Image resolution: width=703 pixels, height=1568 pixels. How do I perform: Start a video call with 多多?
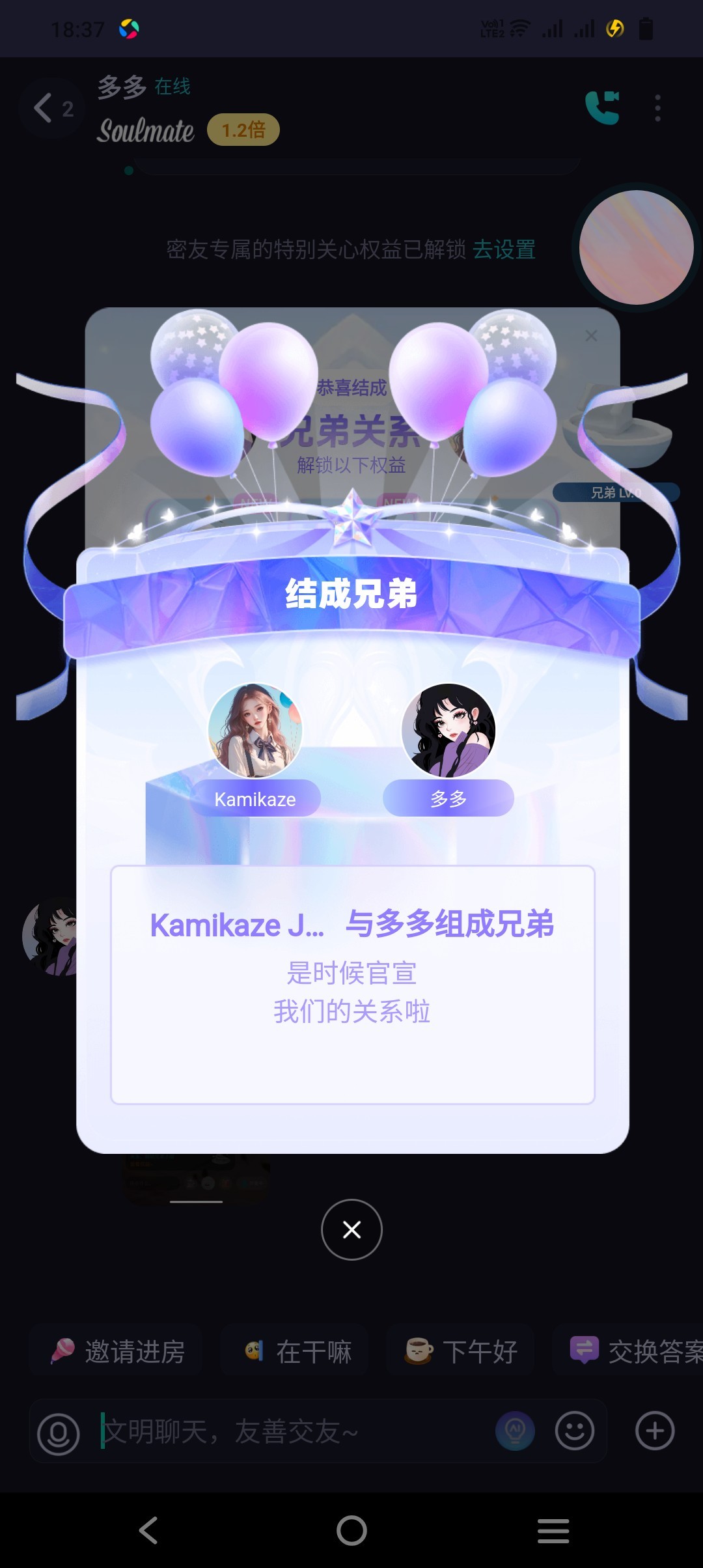[x=602, y=107]
